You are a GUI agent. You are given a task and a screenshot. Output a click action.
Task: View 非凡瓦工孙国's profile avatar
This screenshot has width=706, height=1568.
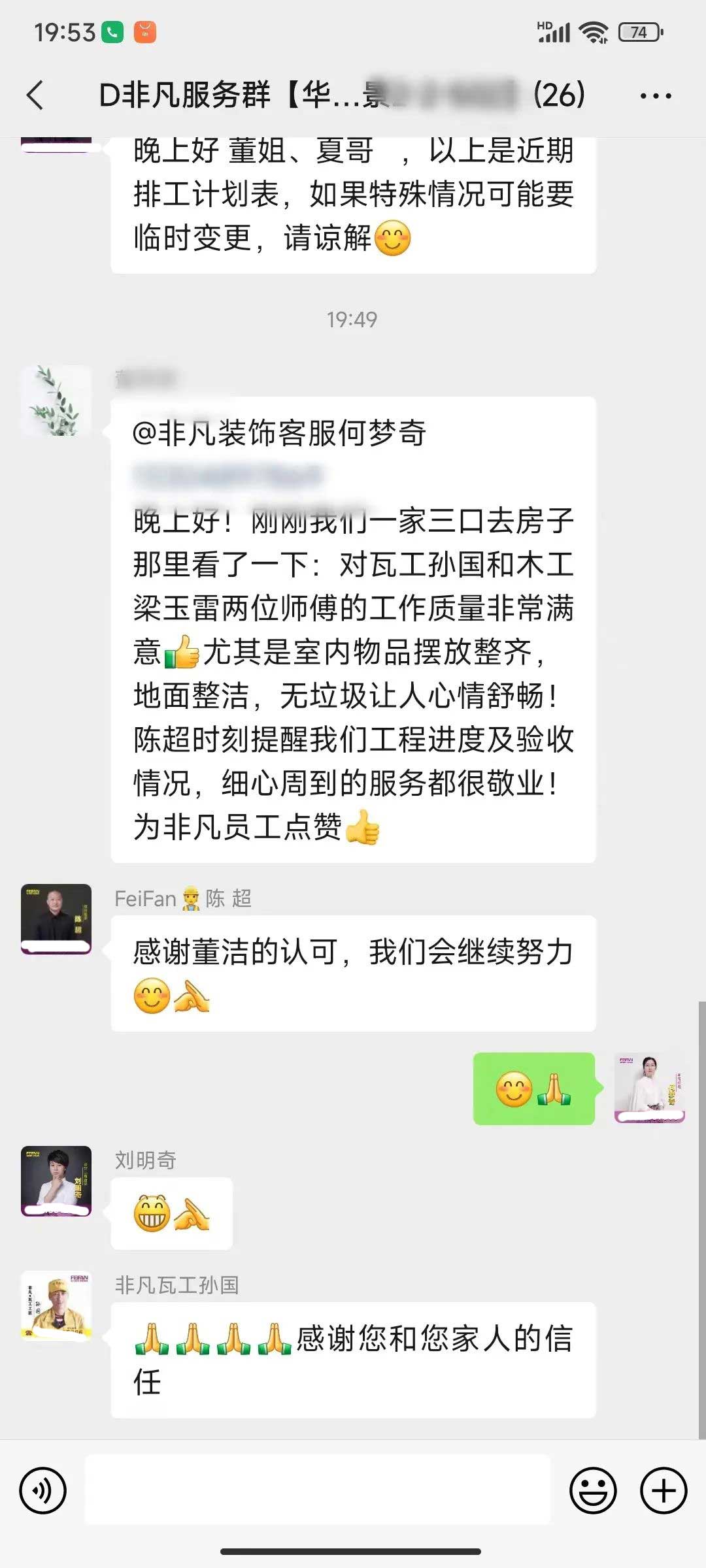[56, 1306]
